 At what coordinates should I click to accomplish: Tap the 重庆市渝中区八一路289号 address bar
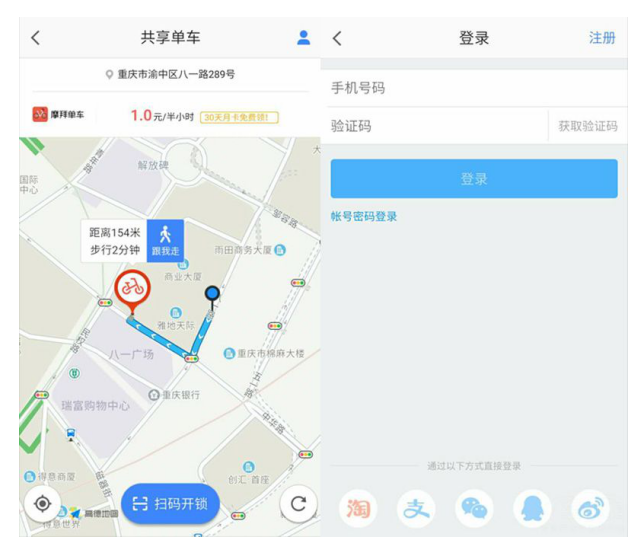click(x=170, y=74)
